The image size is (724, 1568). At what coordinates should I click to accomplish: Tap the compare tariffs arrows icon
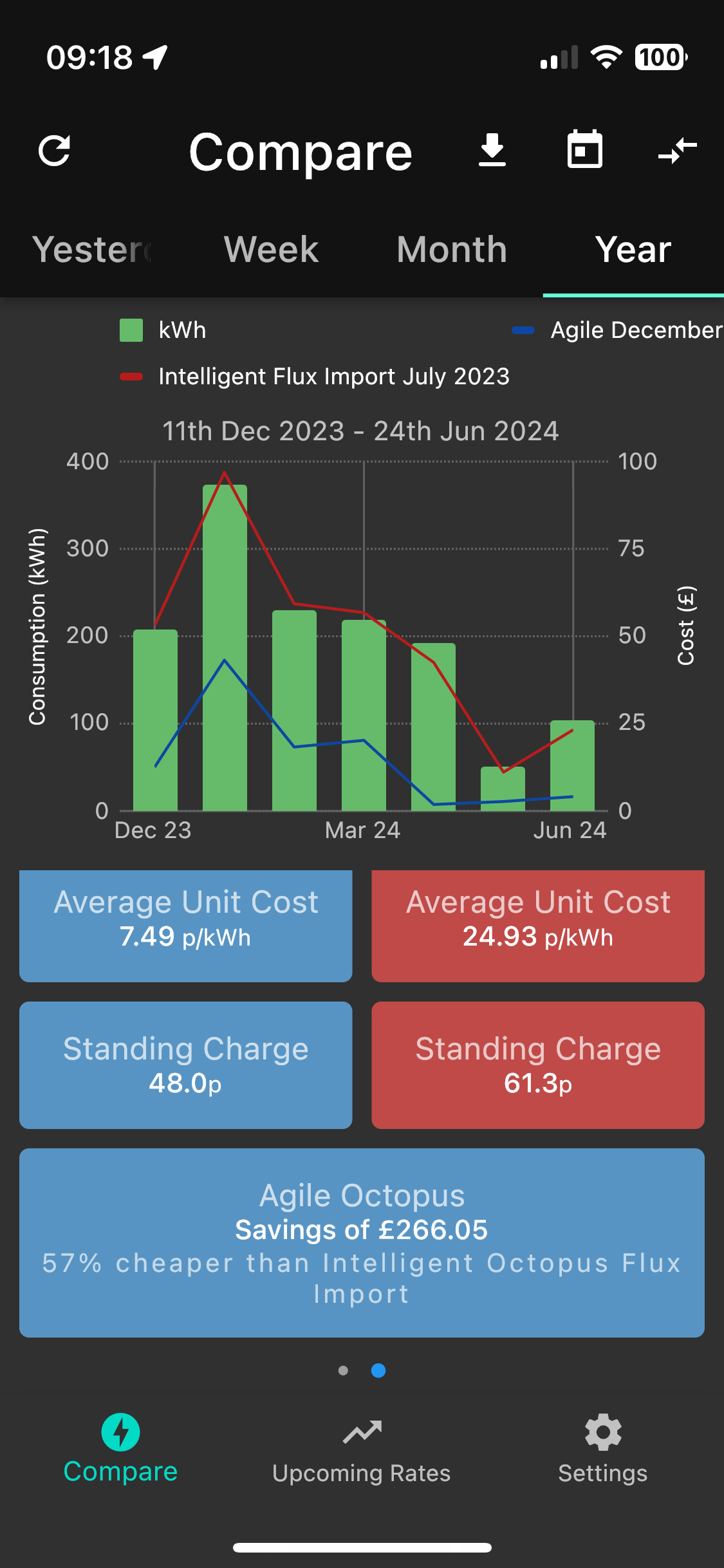click(x=678, y=151)
